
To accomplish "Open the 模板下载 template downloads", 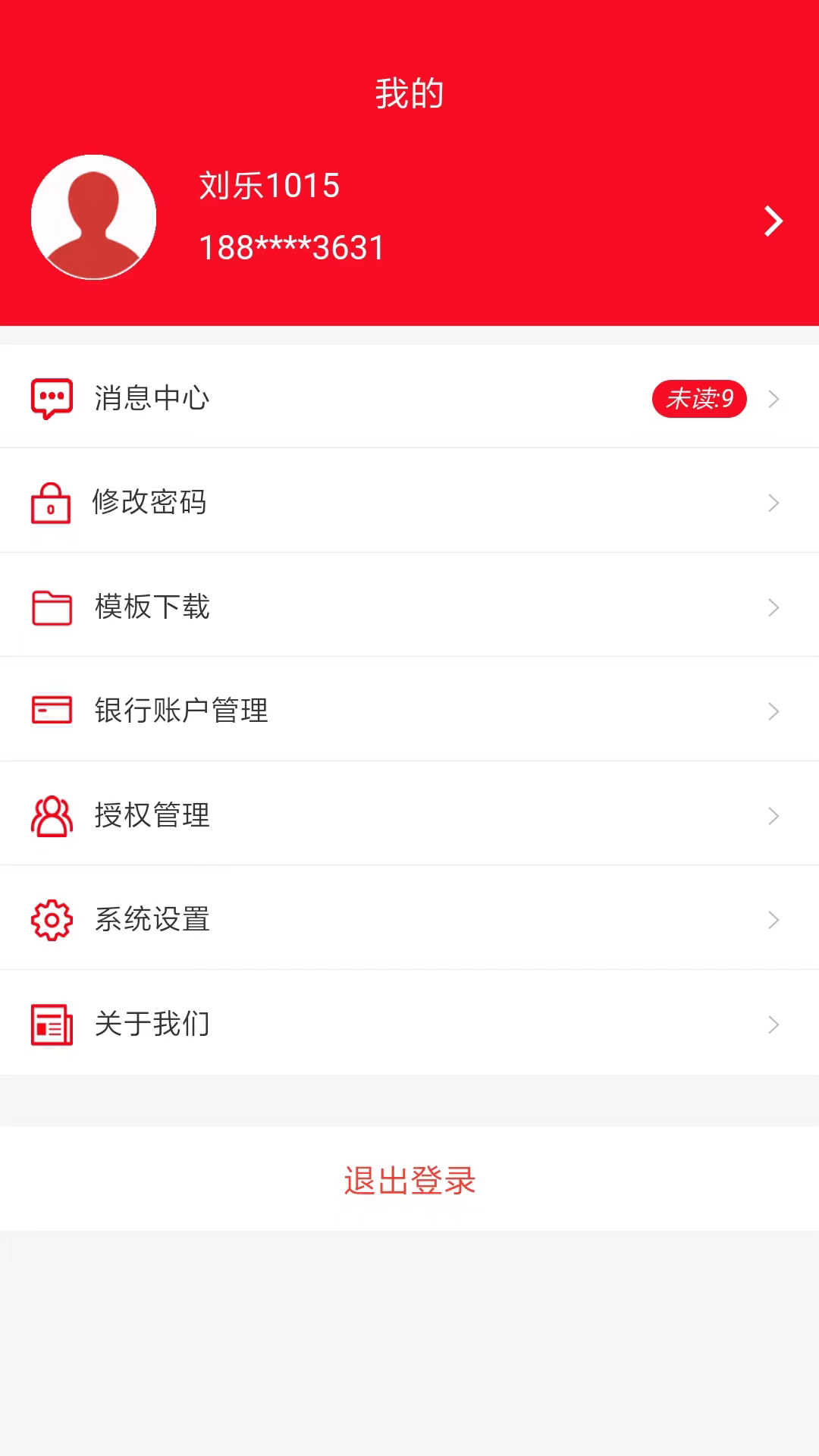I will [x=152, y=607].
